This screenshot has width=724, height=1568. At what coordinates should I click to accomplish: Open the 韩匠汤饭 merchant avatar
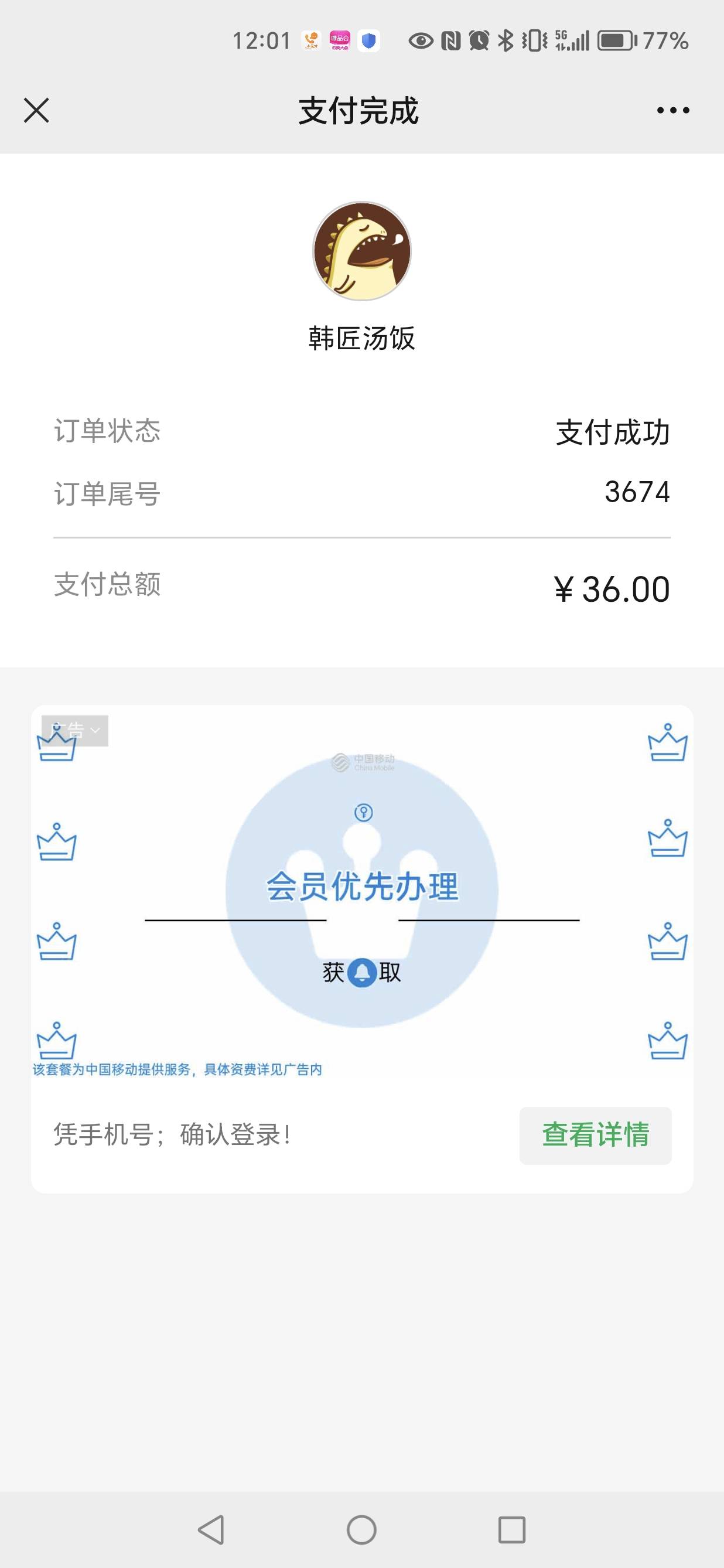point(362,251)
